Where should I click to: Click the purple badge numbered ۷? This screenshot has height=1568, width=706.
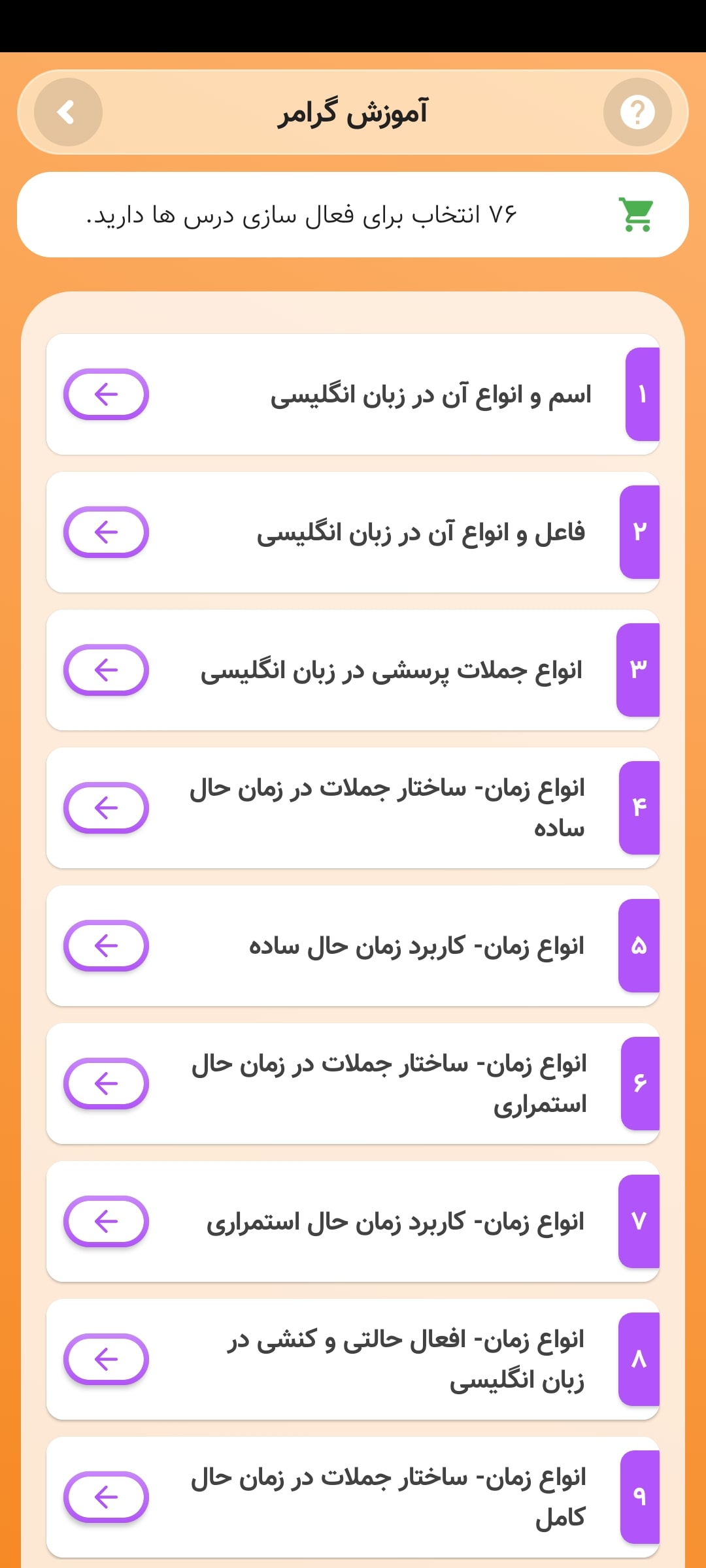639,1220
